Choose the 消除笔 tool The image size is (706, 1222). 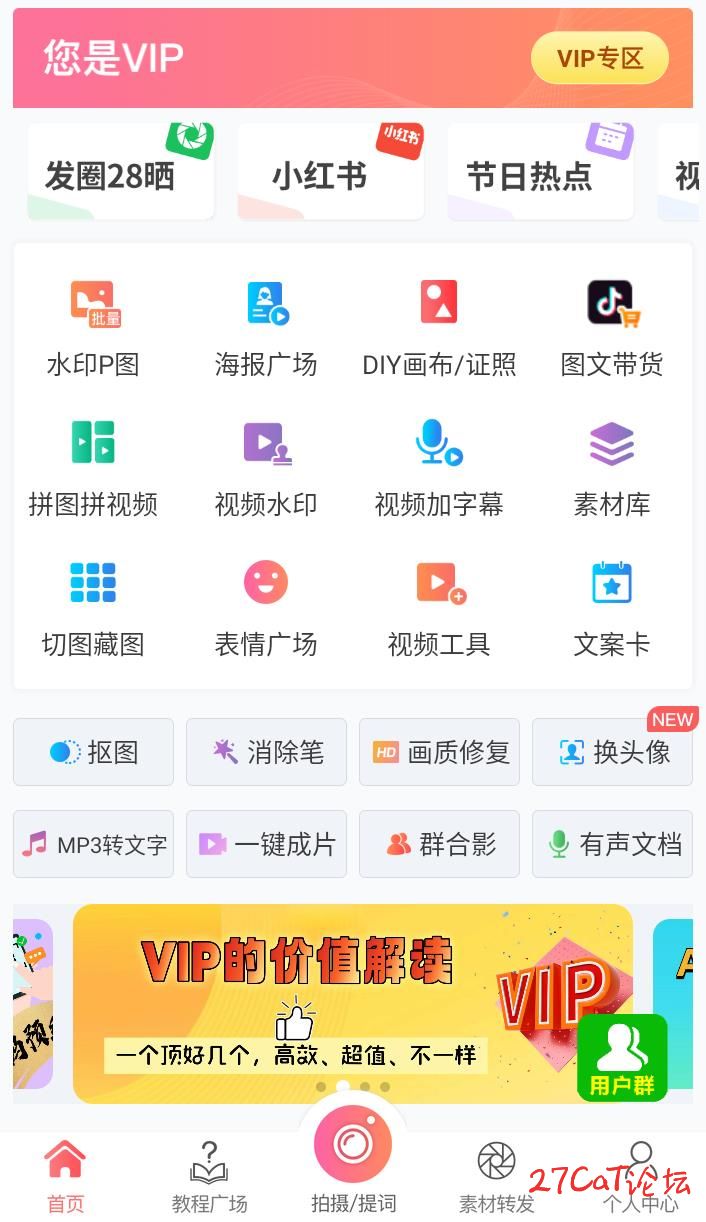point(266,752)
